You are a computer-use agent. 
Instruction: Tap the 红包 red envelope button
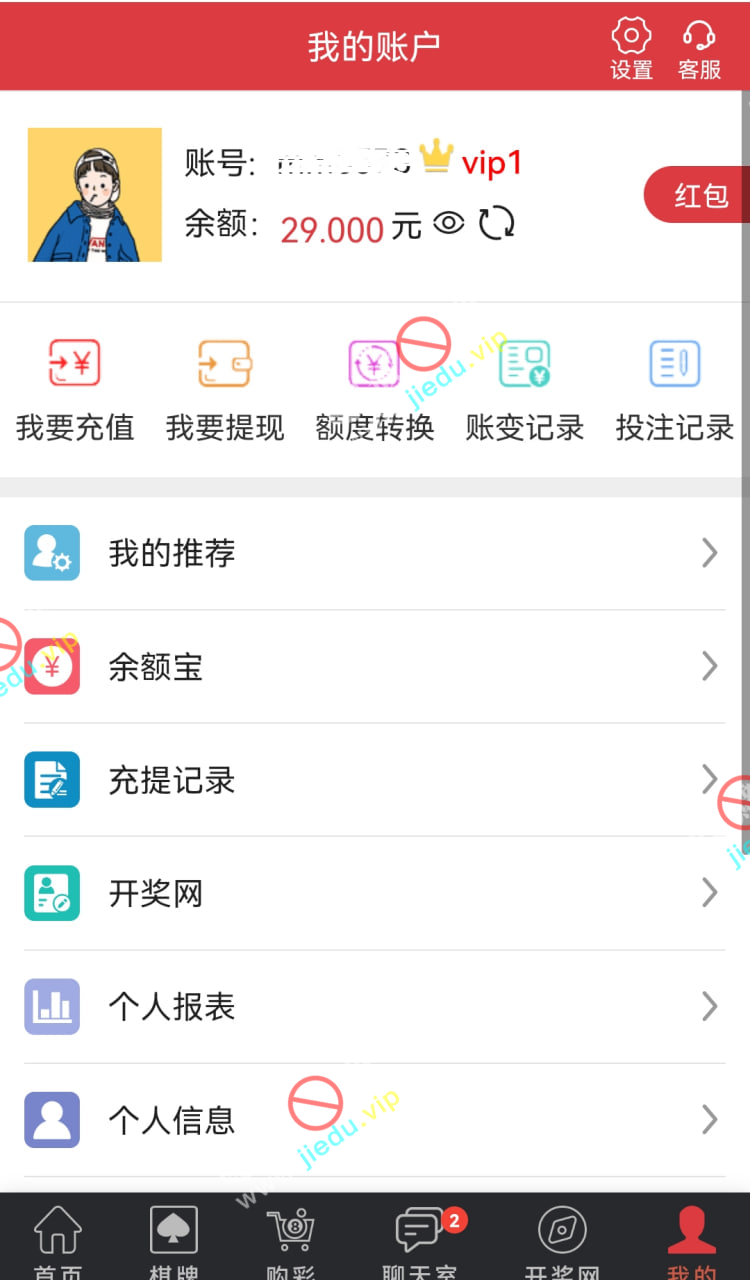[x=699, y=195]
